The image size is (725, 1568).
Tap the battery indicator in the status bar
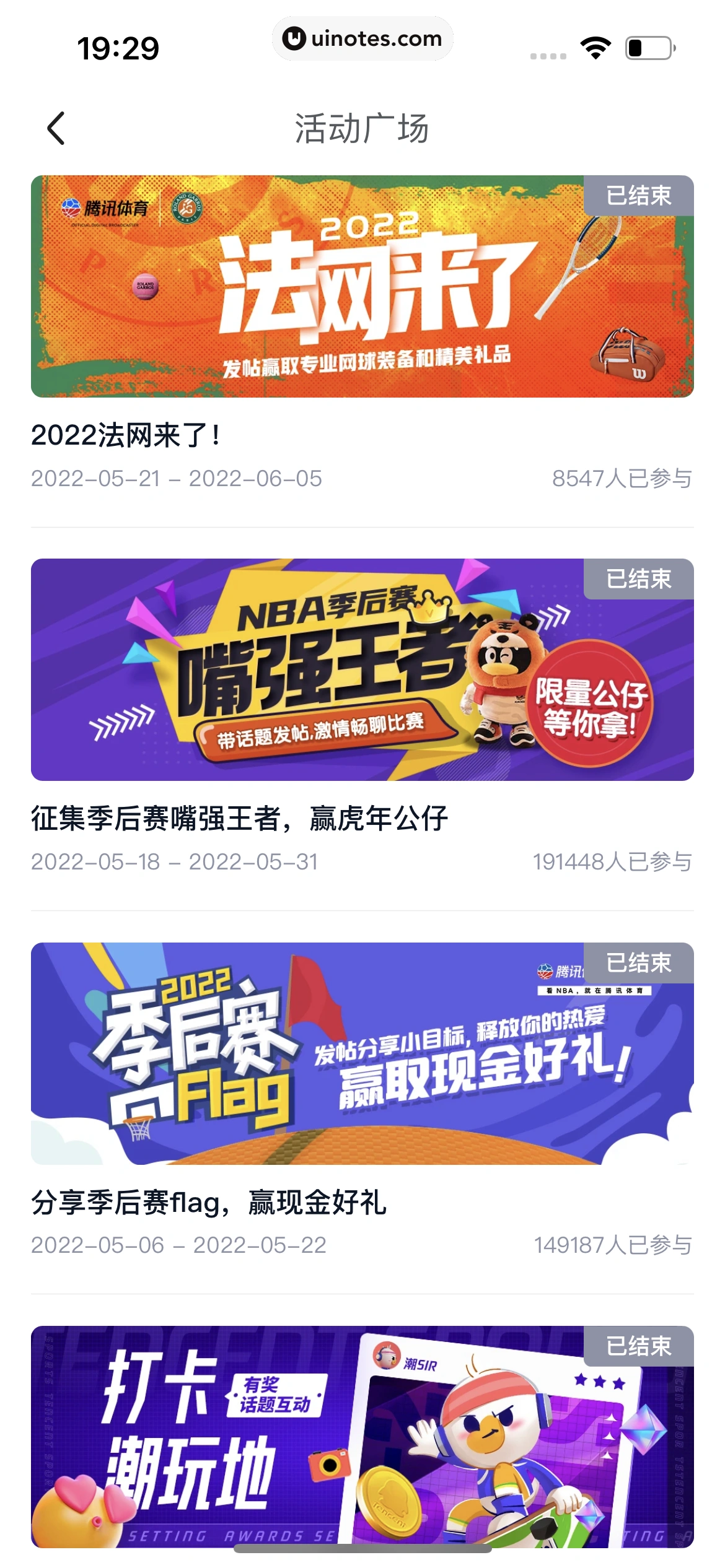pyautogui.click(x=648, y=46)
